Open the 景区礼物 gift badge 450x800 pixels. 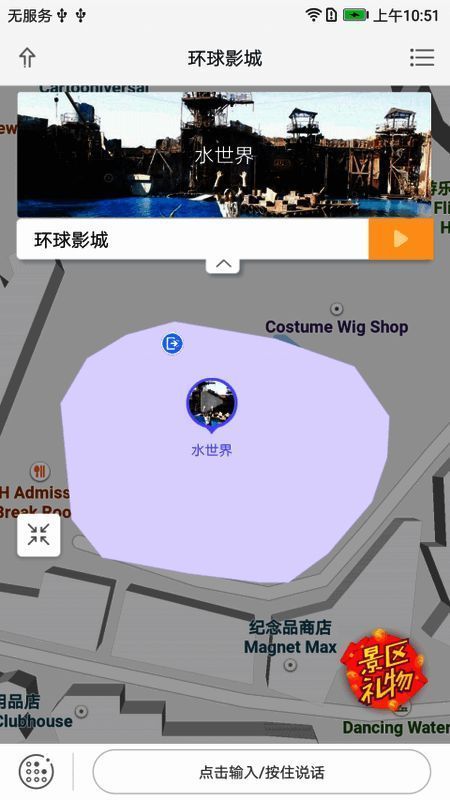pyautogui.click(x=384, y=669)
